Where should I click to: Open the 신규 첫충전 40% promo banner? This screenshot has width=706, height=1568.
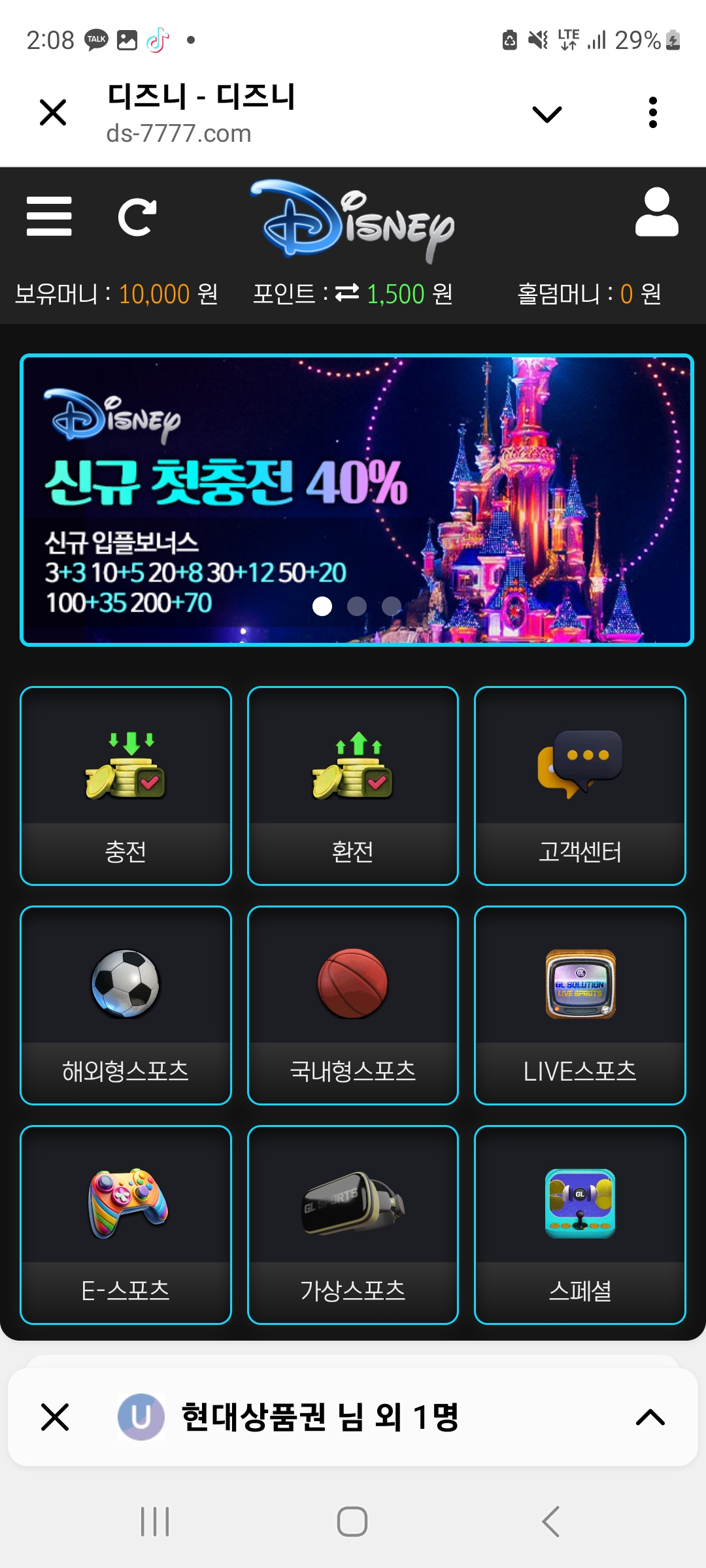[x=356, y=500]
